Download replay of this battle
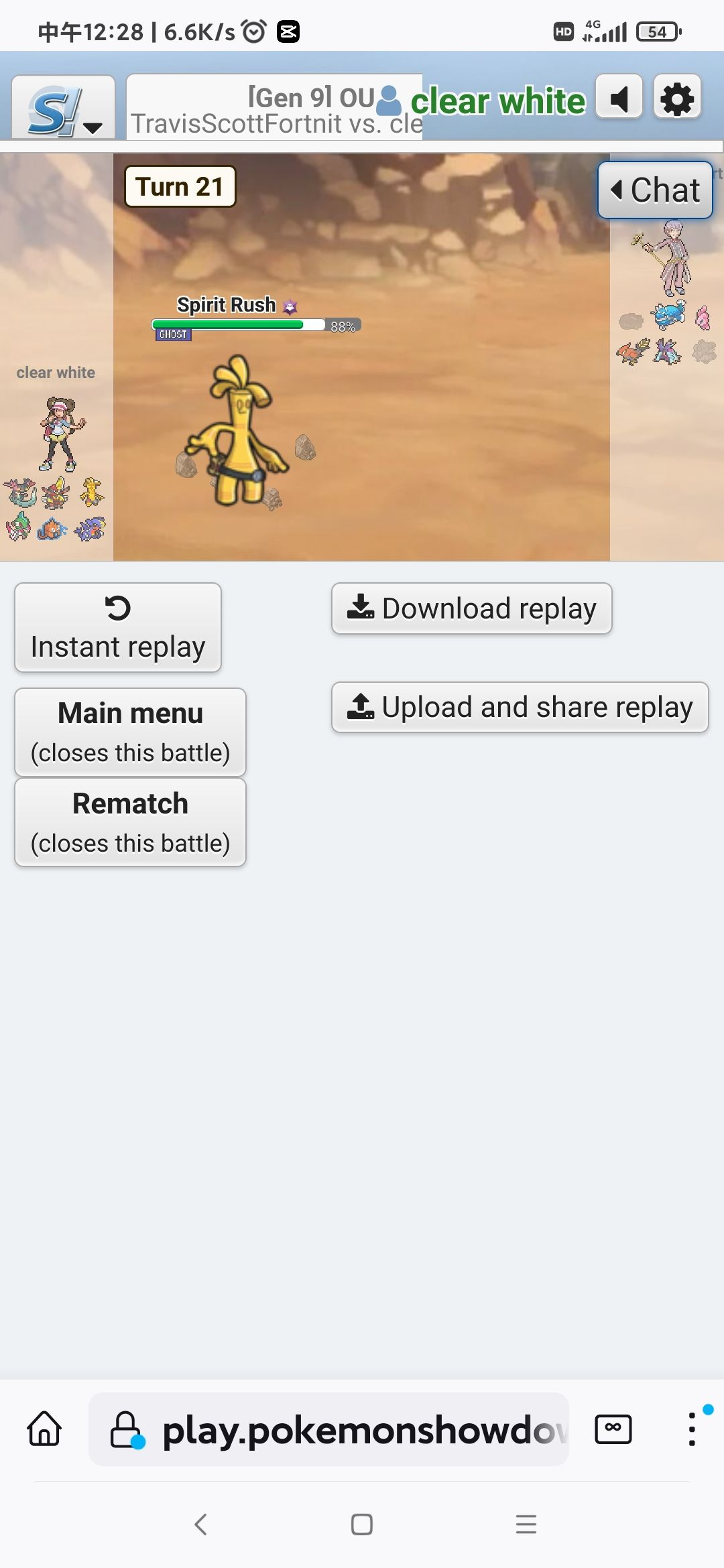This screenshot has height=1568, width=724. (x=471, y=609)
